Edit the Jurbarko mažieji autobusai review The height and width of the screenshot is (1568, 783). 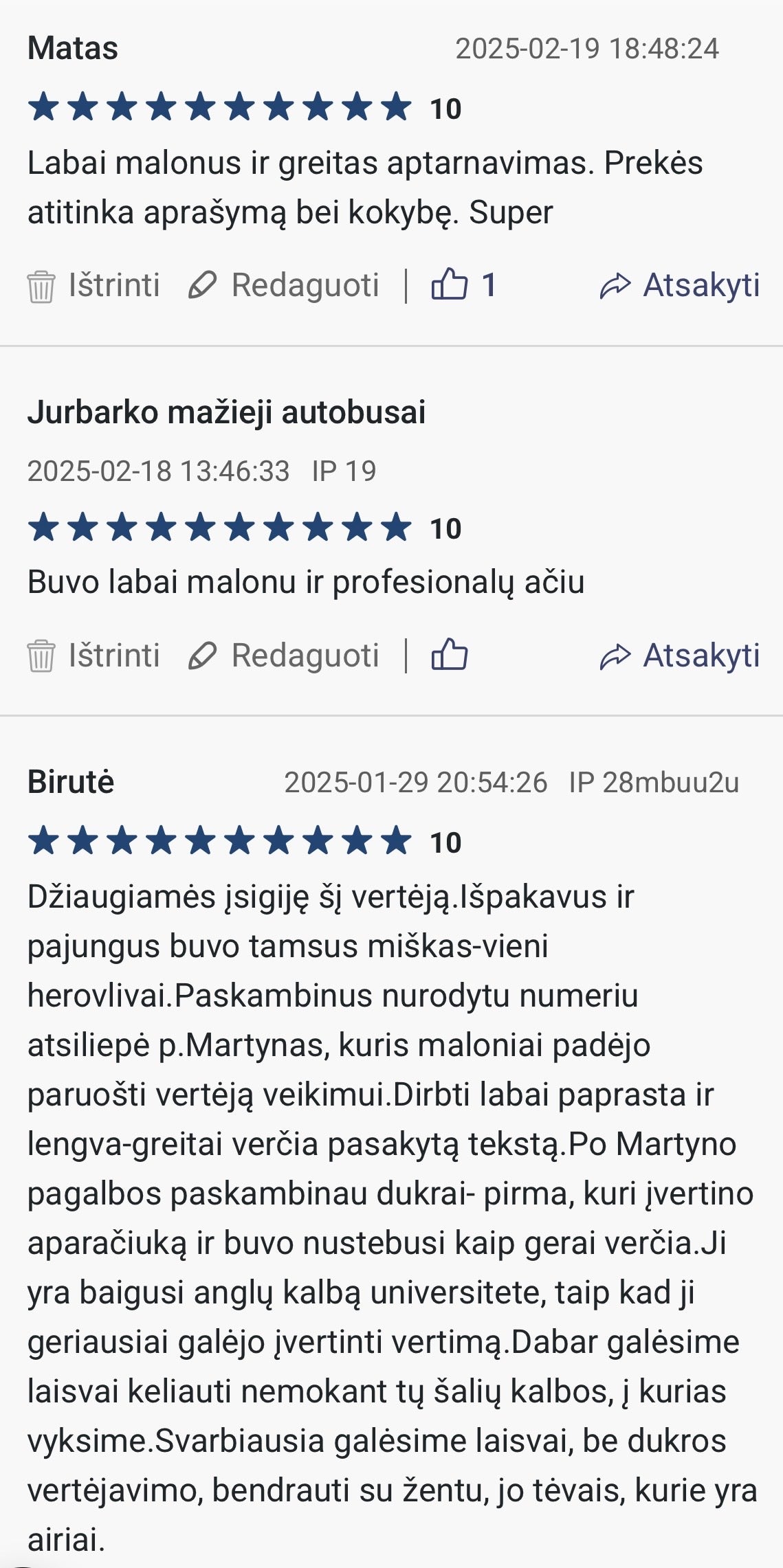coord(284,656)
